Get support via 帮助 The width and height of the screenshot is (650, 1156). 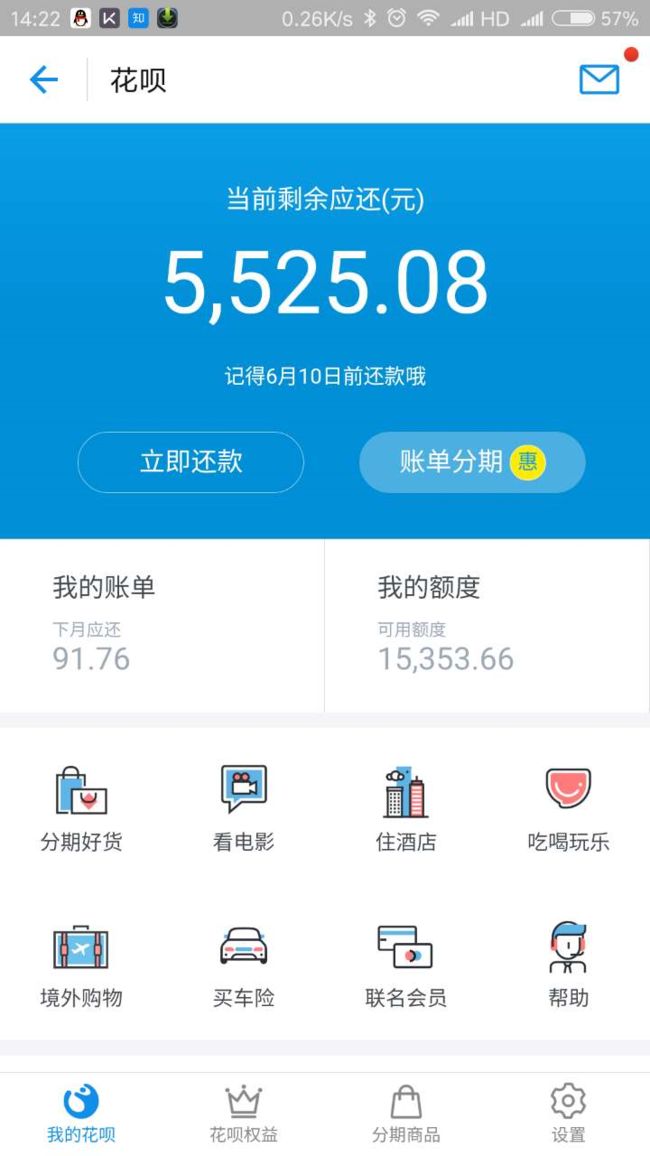pos(568,966)
